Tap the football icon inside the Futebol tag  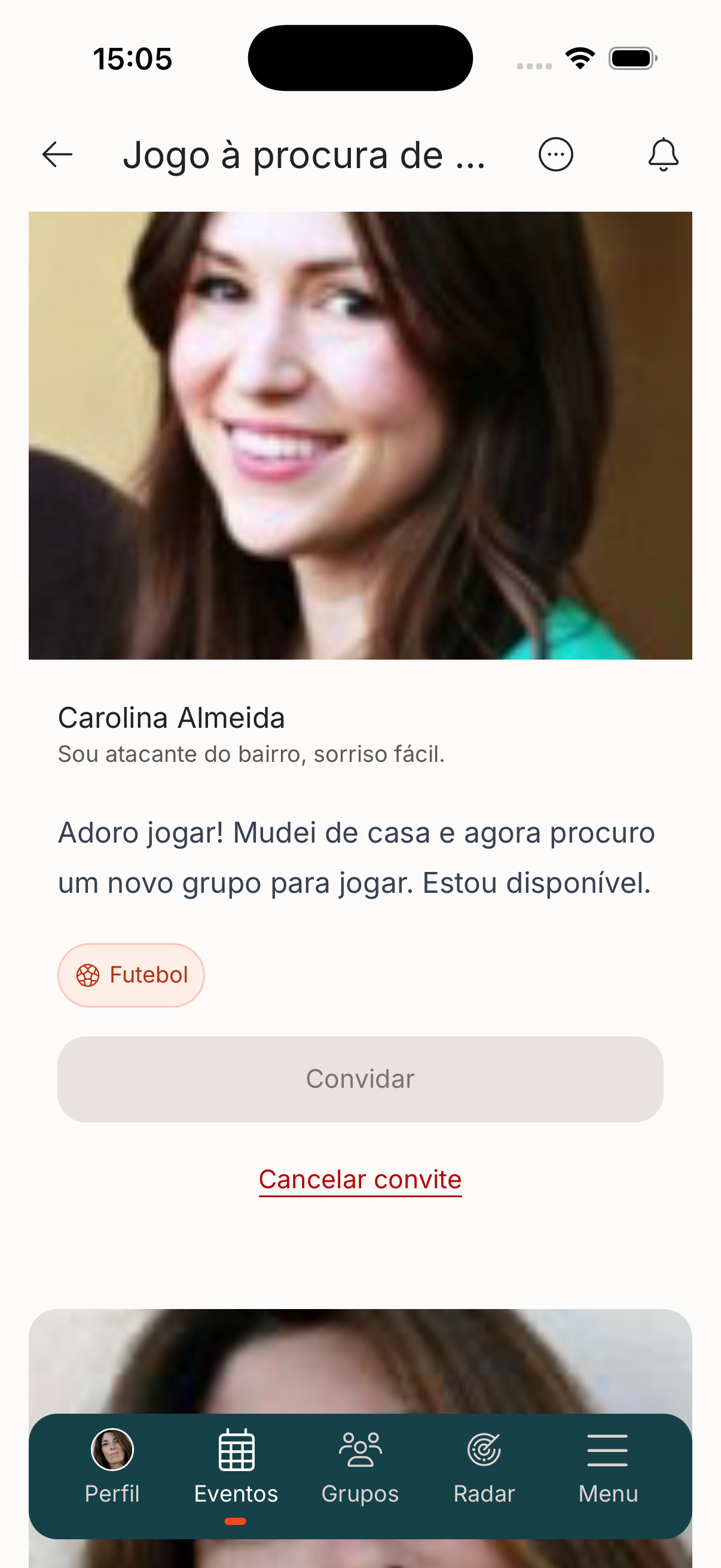point(88,974)
